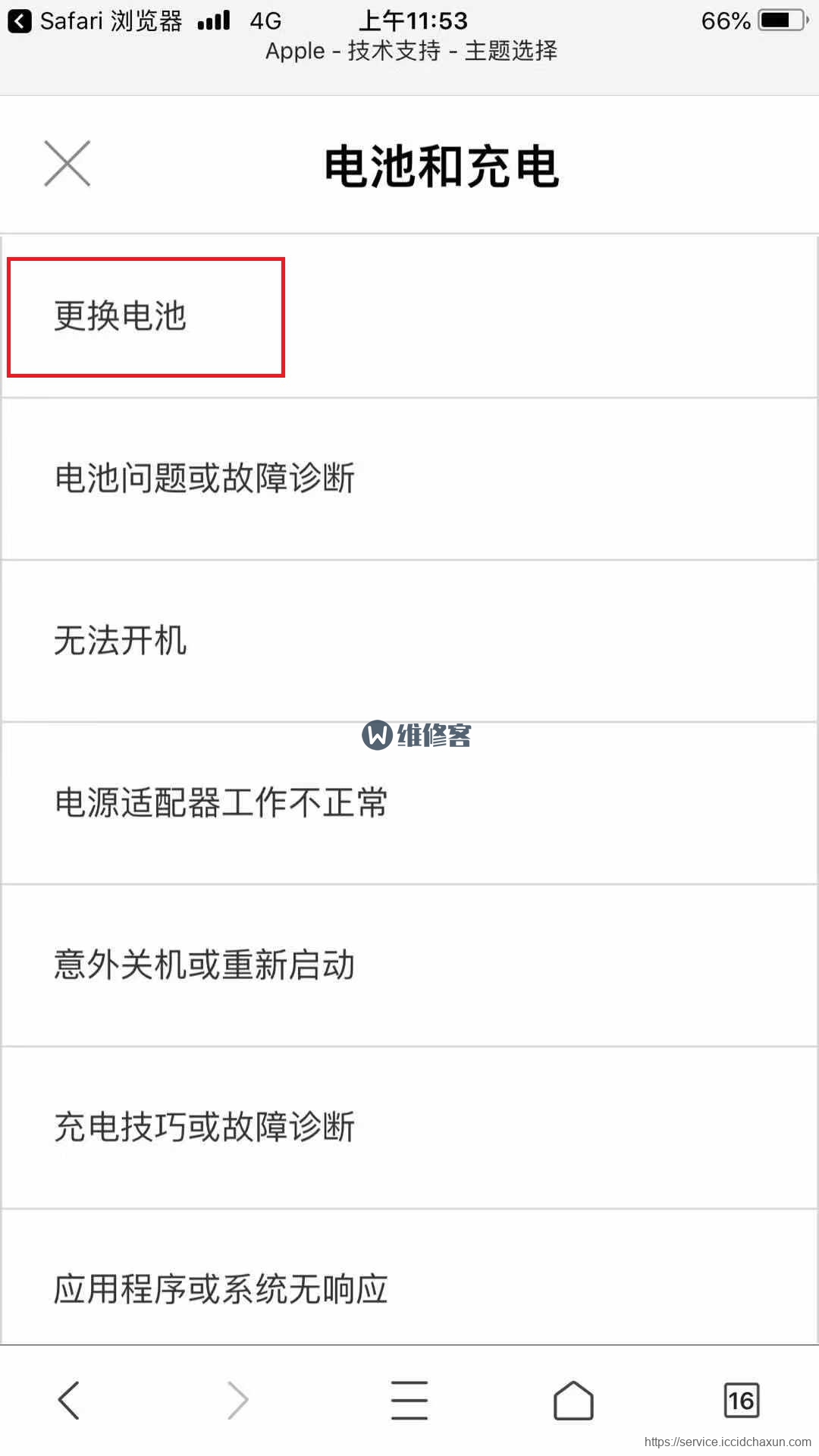Open 充电技巧或故障诊断
The width and height of the screenshot is (819, 1456).
click(409, 1128)
